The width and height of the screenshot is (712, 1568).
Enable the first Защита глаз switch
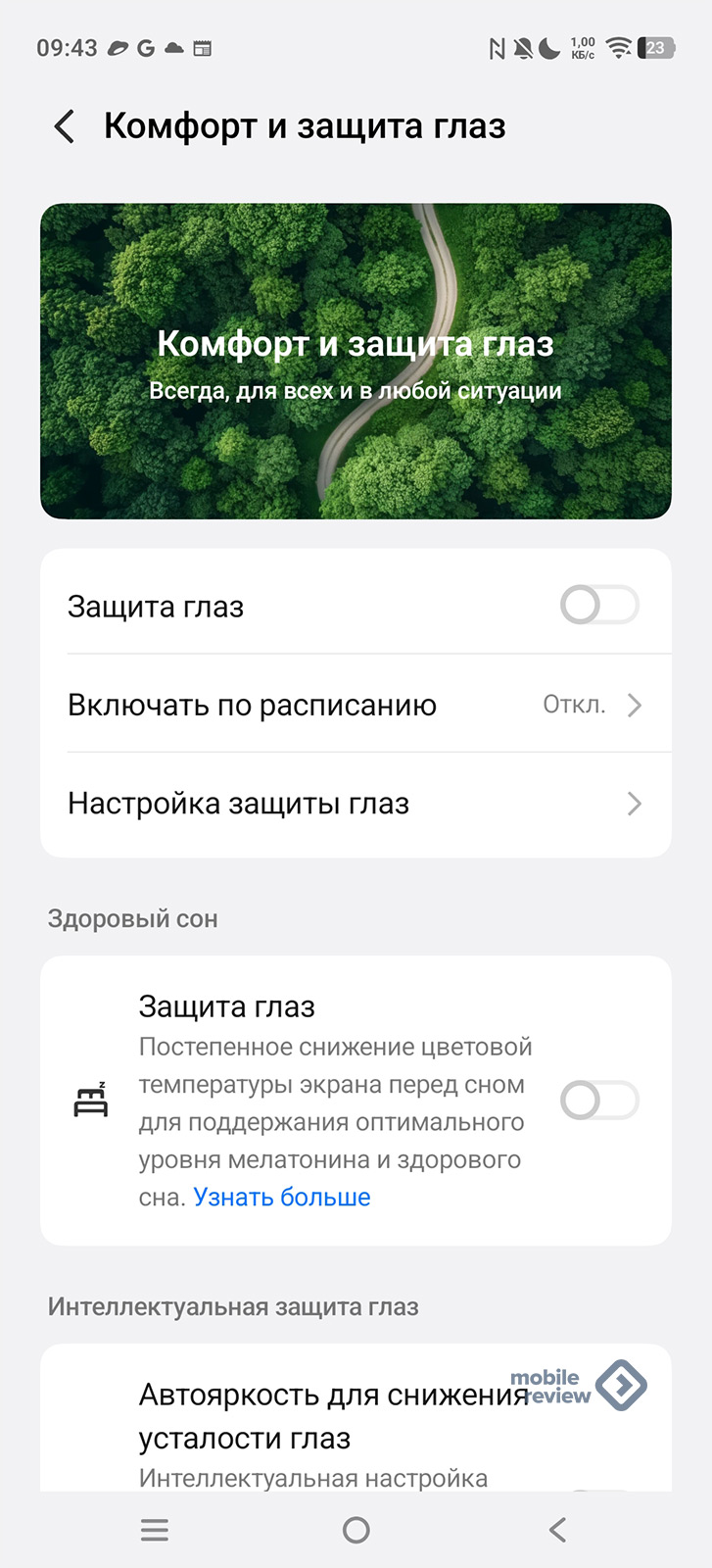click(598, 606)
